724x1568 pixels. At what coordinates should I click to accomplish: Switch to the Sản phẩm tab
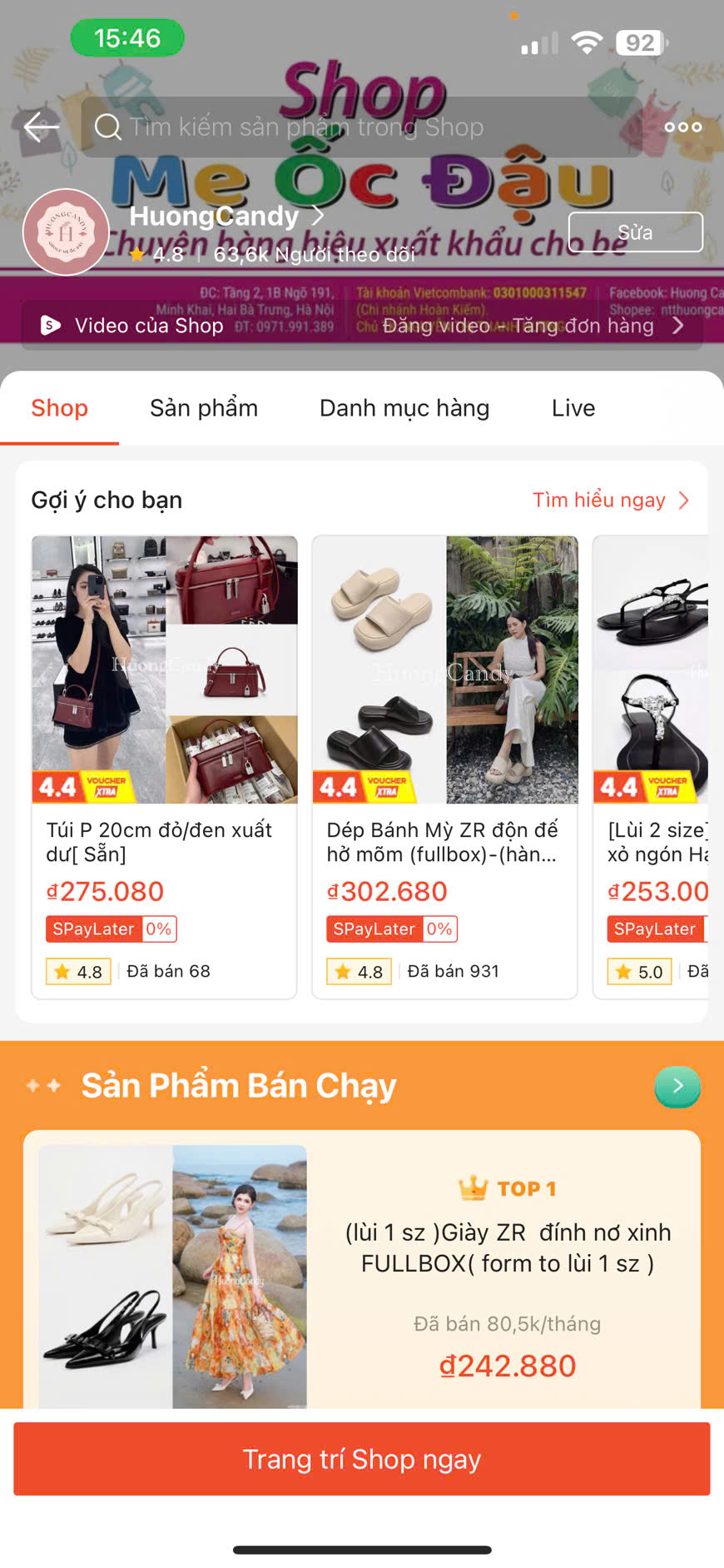click(204, 408)
